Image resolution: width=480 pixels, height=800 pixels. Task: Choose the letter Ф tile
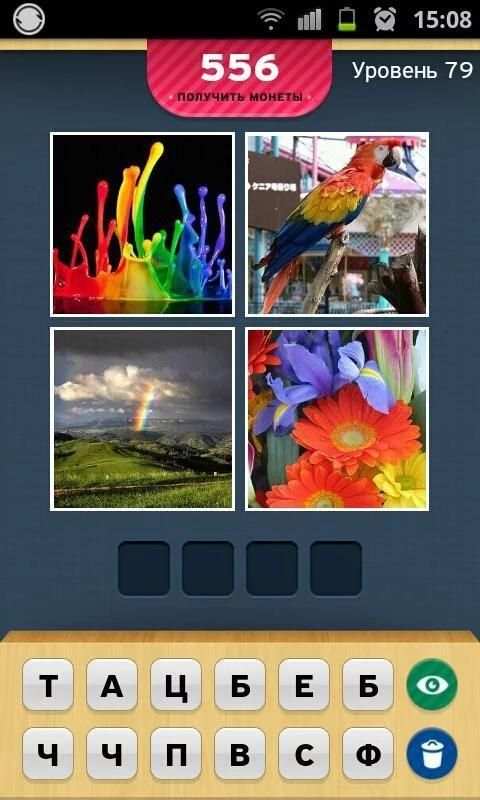coord(368,754)
